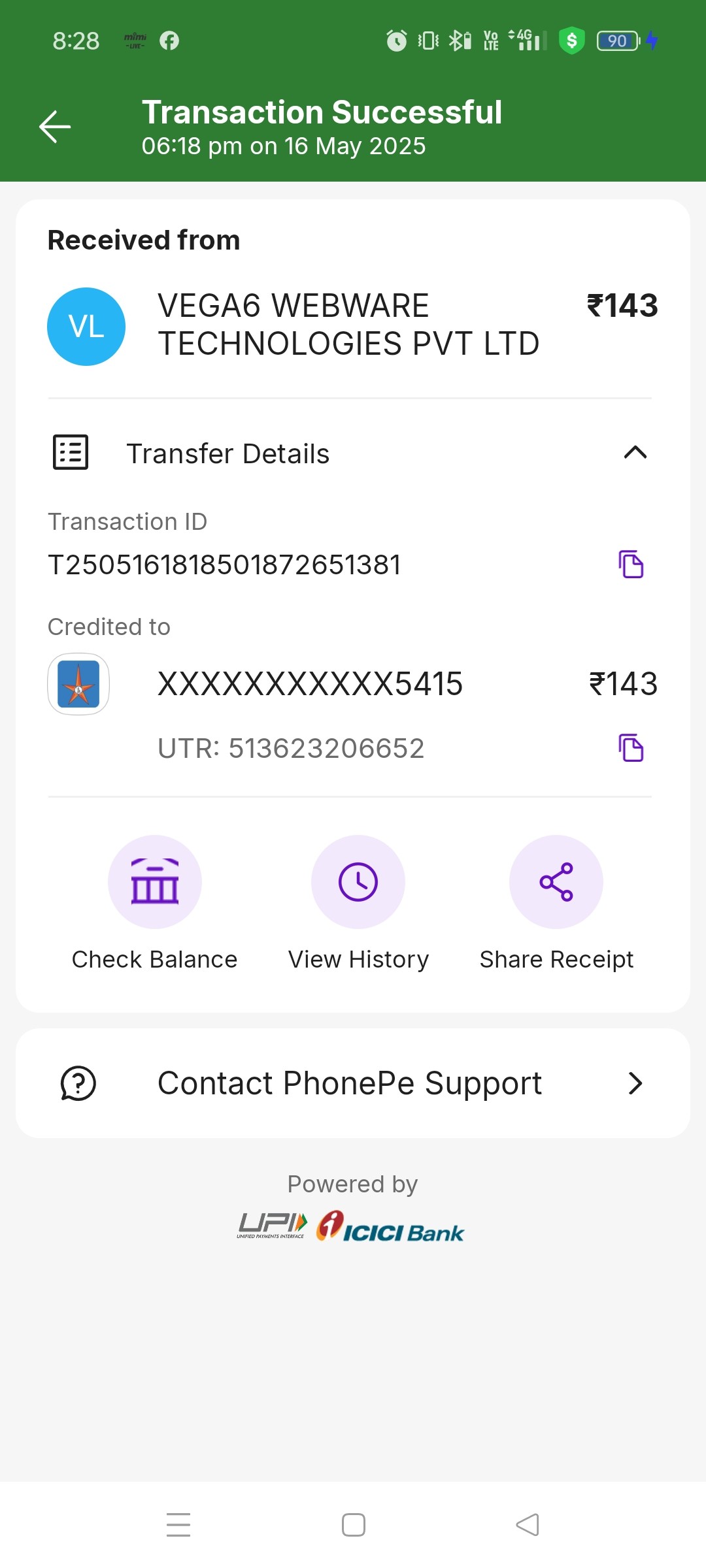Tap the system home button
Screen dimensions: 706x1568
pyautogui.click(x=354, y=1525)
